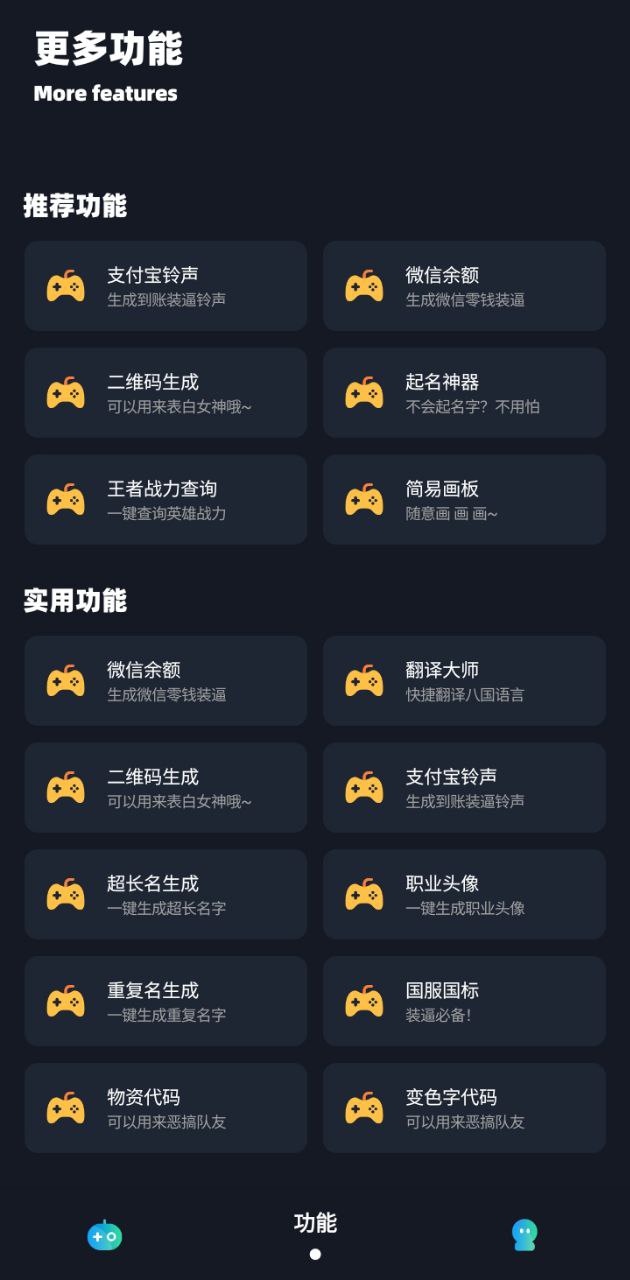Open 王者战力查询 card
This screenshot has width=630, height=1280.
point(165,500)
